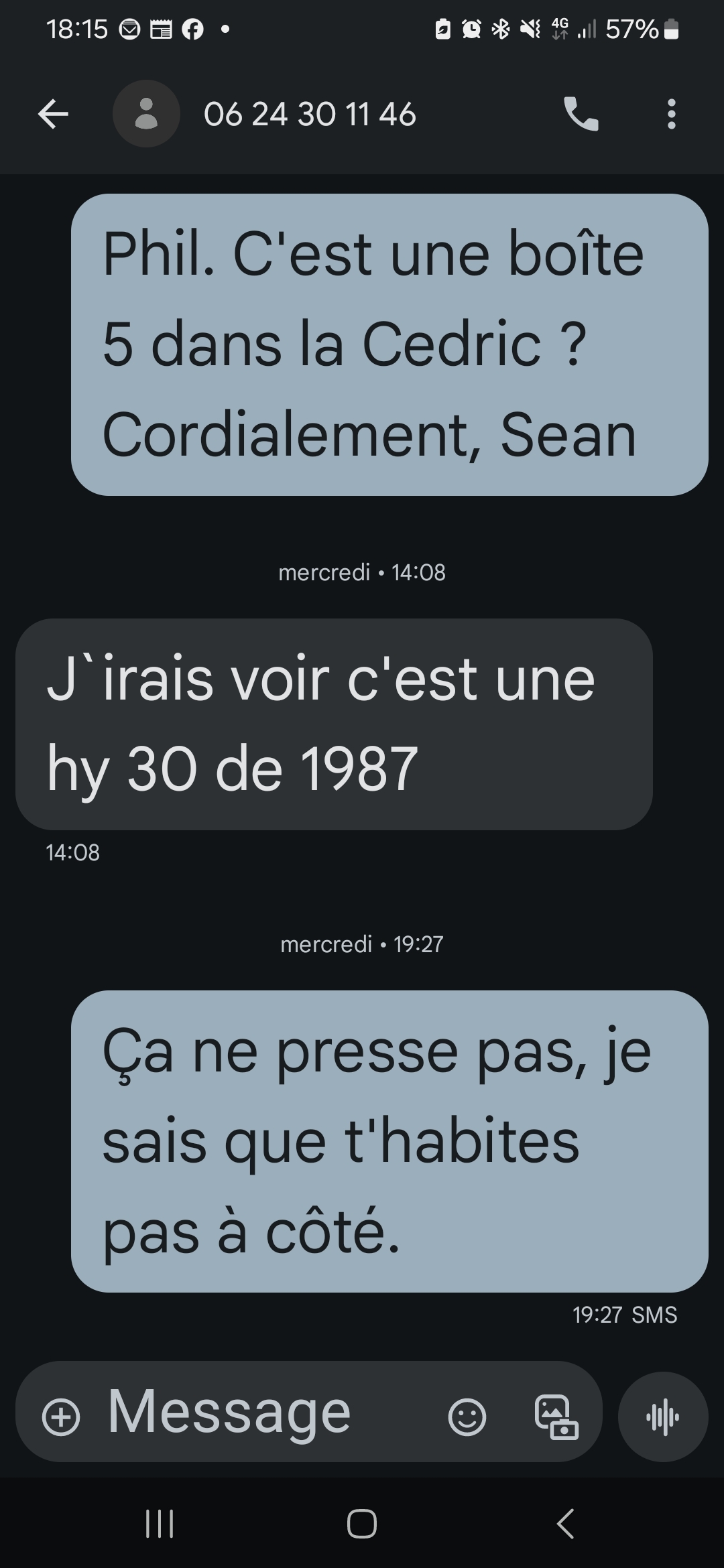
Task: Open the three-dot overflow menu
Action: (671, 114)
